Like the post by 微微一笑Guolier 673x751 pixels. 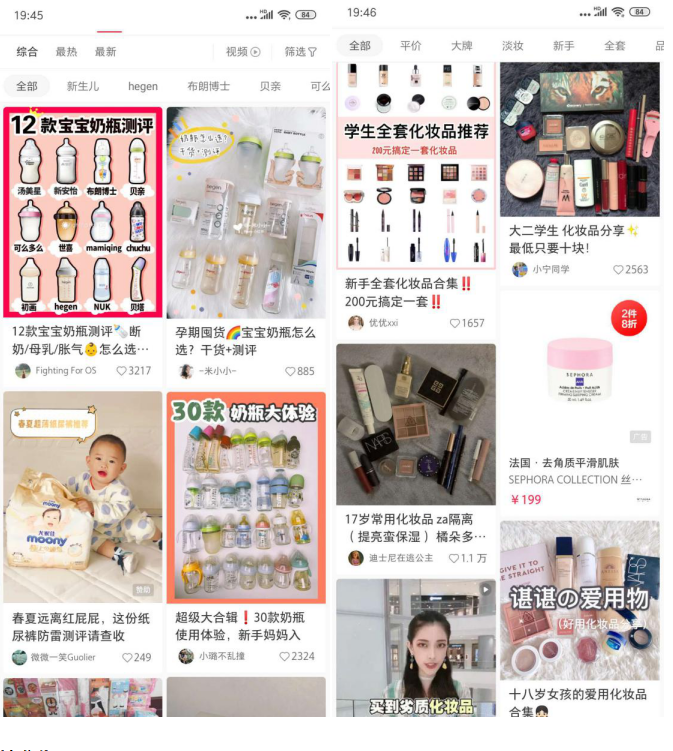(128, 658)
